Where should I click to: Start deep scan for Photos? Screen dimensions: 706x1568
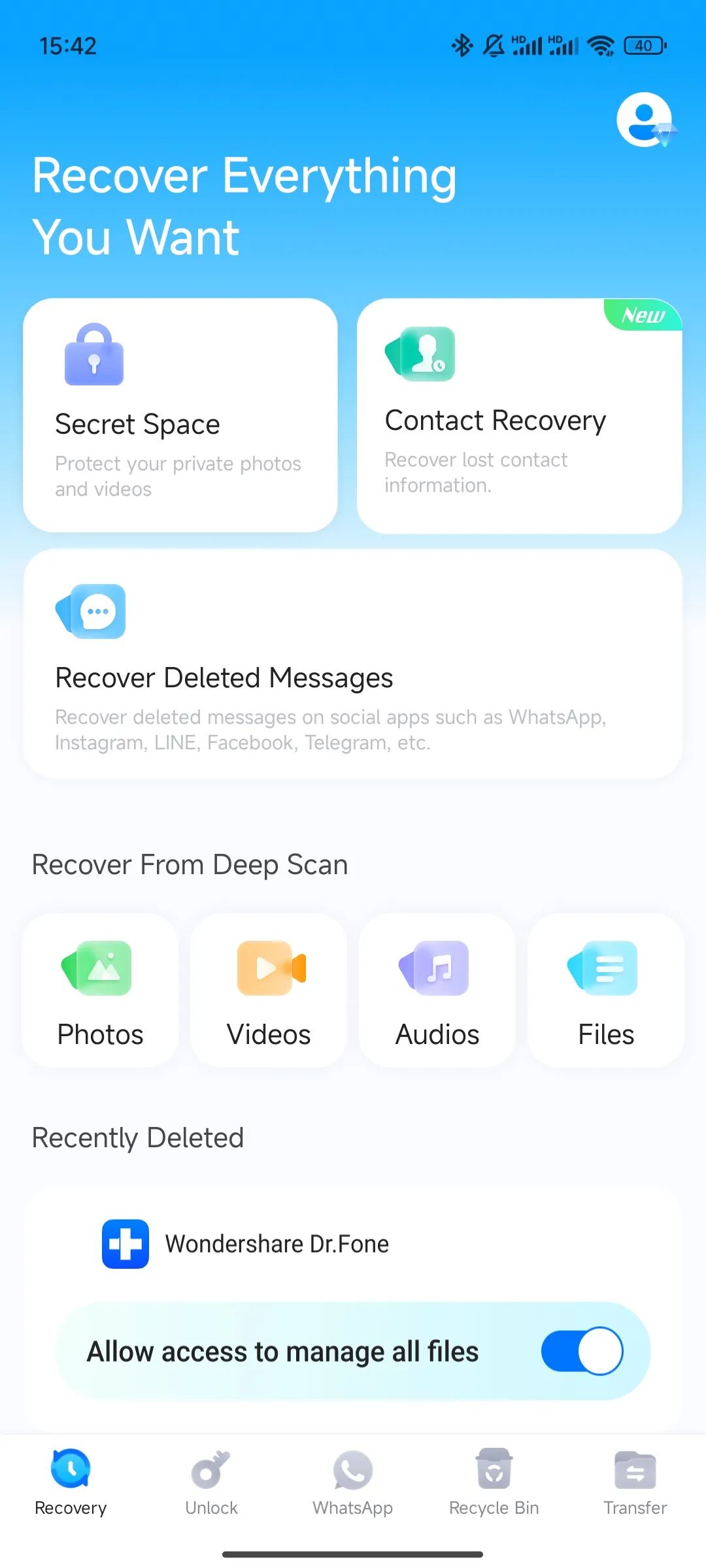(100, 990)
